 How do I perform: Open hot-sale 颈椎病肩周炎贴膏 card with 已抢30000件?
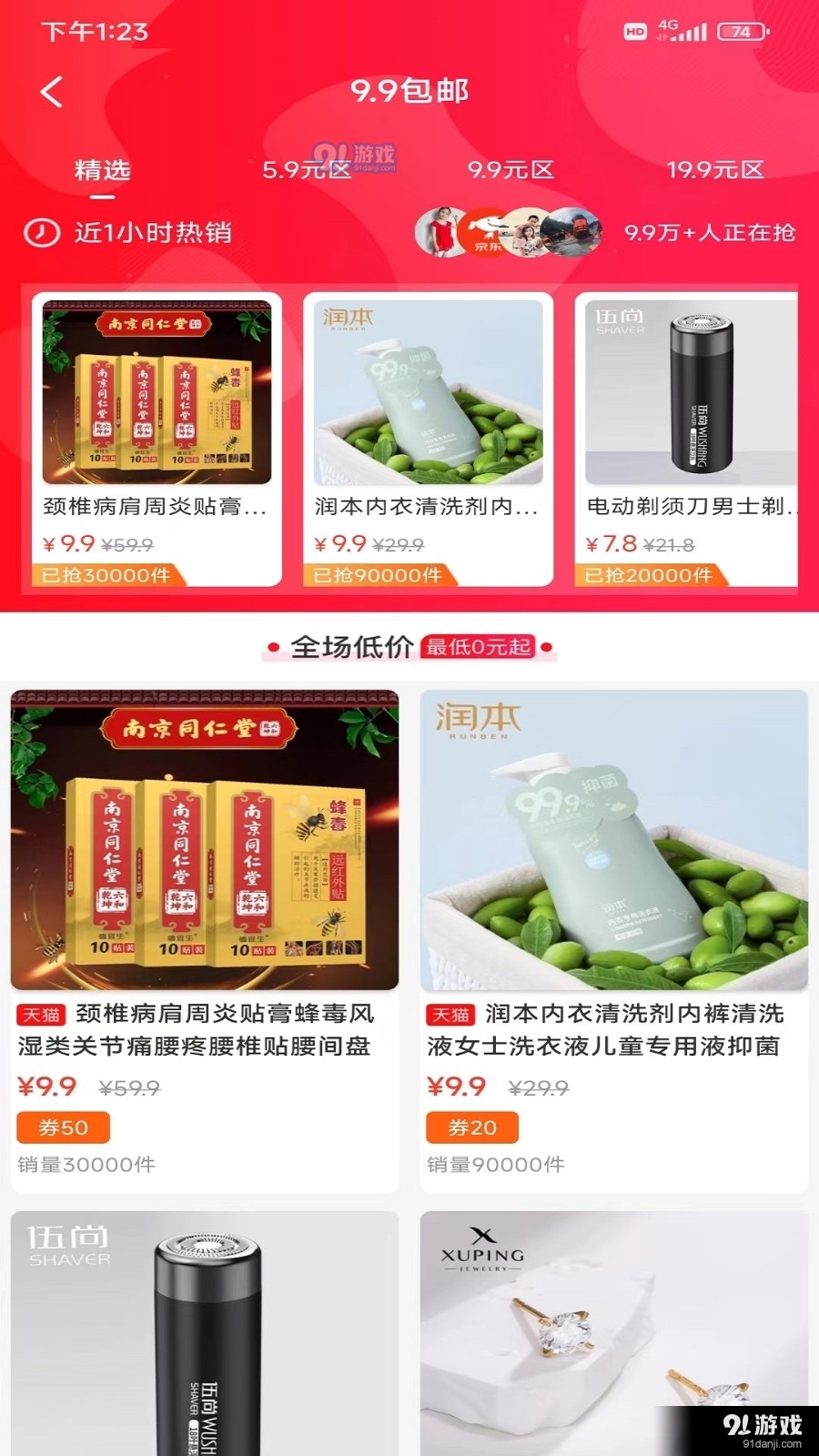pos(157,440)
